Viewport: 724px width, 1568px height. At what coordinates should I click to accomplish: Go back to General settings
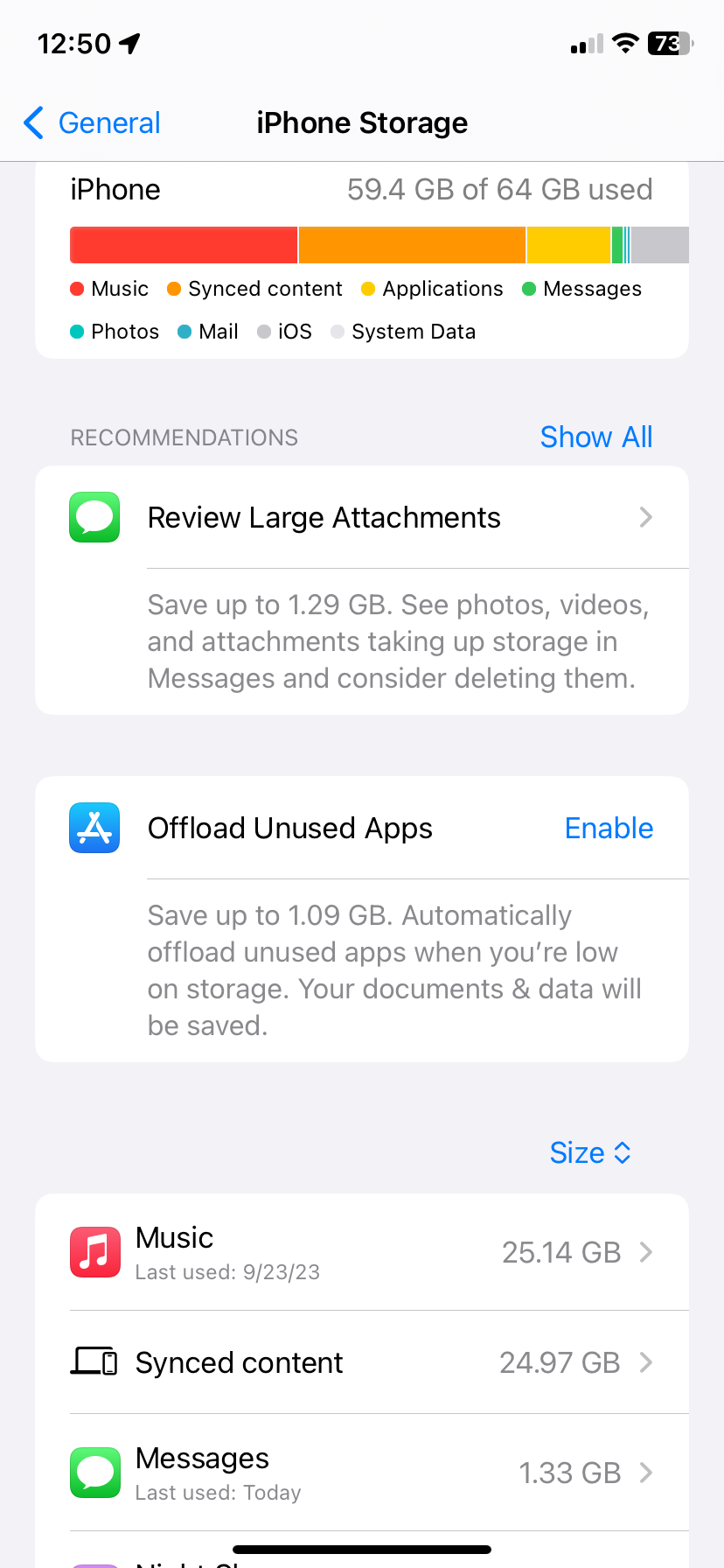click(93, 123)
